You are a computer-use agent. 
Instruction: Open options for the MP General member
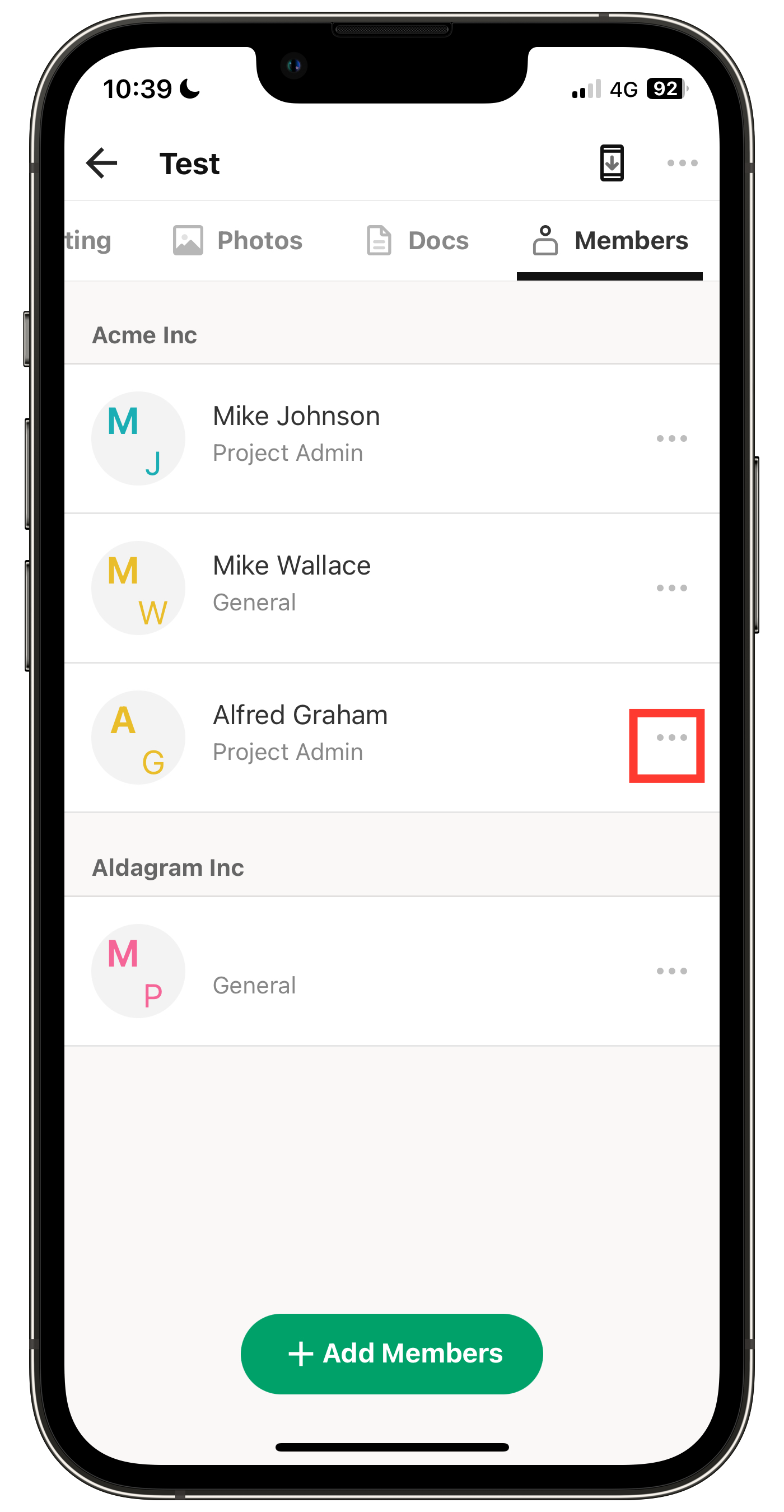coord(671,971)
